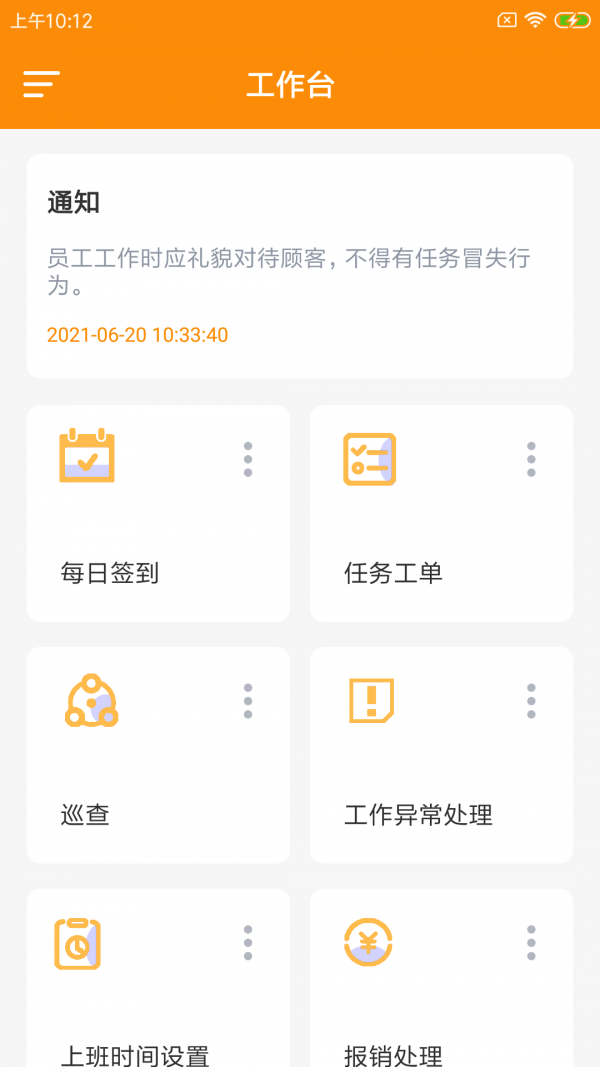Show more options for 工作异常处理

pos(531,701)
